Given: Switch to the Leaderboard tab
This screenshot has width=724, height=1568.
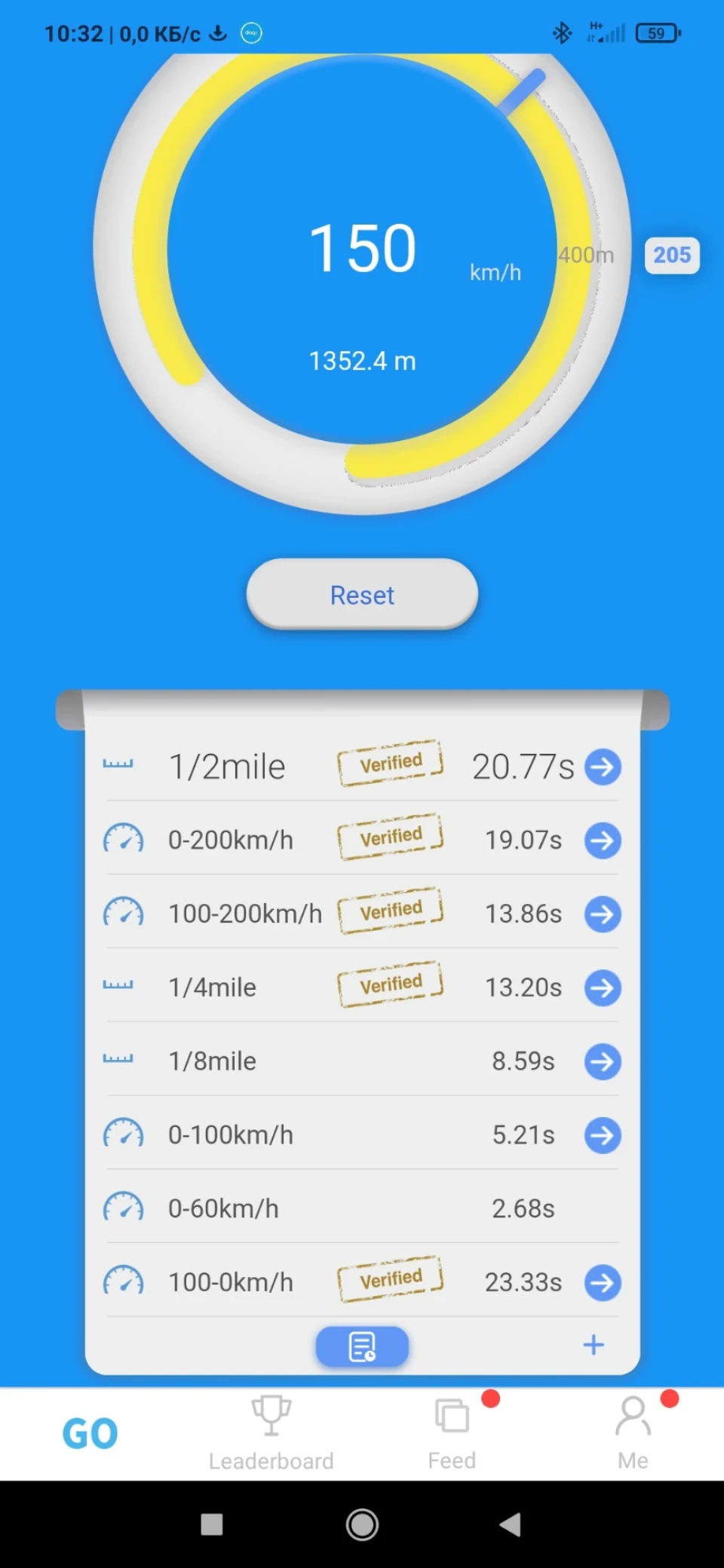Looking at the screenshot, I should [x=271, y=1434].
